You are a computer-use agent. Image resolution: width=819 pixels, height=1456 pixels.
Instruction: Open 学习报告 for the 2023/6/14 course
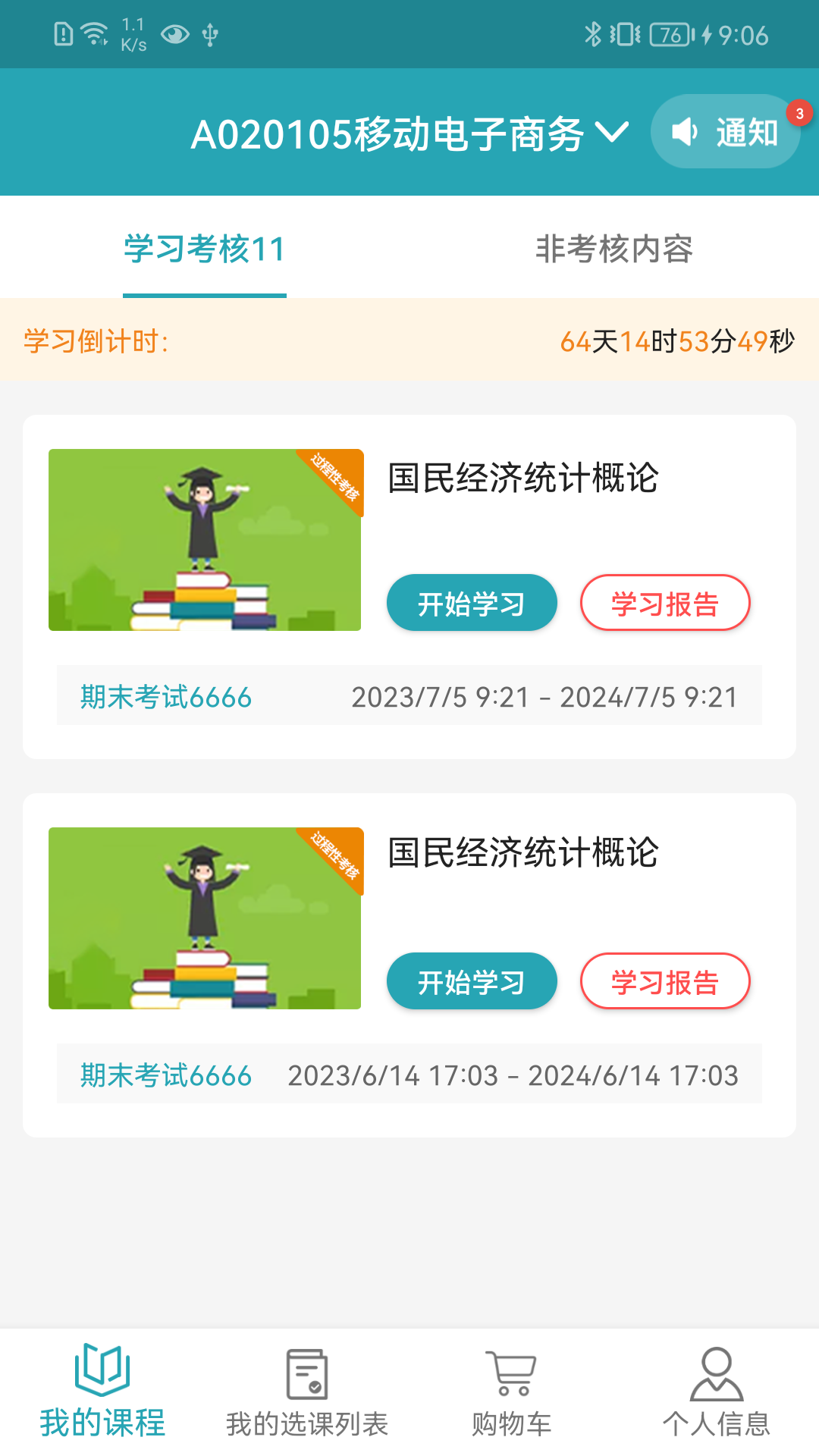point(665,981)
